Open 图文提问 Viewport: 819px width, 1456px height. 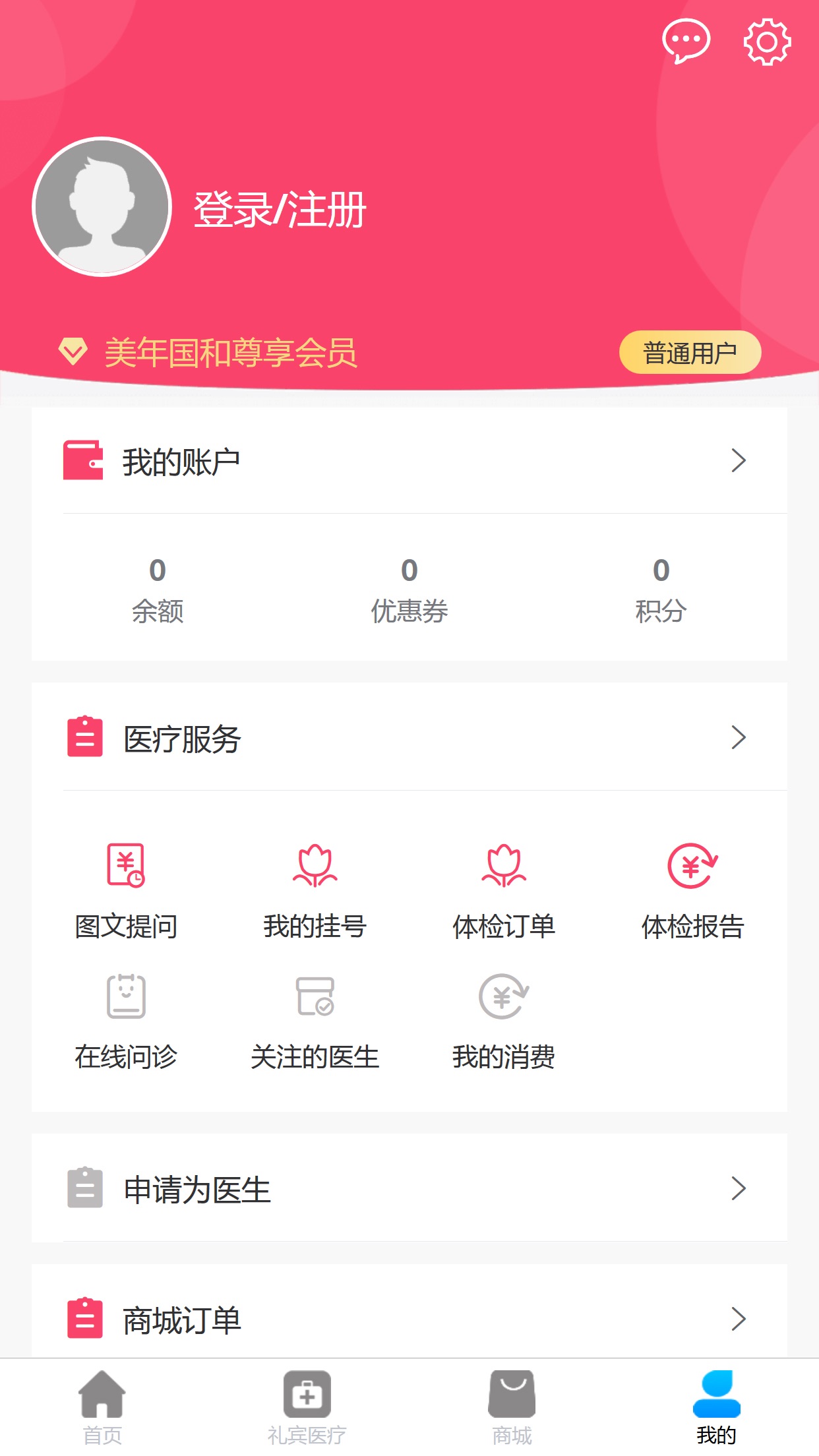tap(126, 890)
